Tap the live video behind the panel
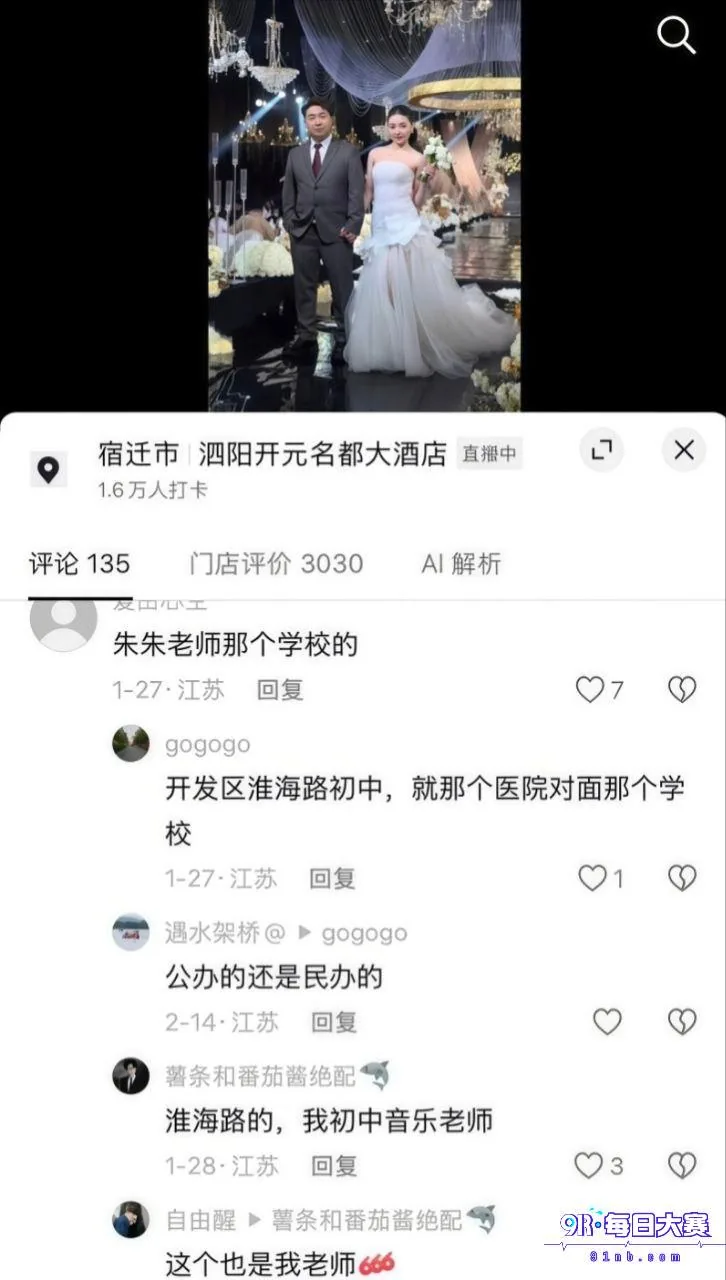 pos(364,205)
